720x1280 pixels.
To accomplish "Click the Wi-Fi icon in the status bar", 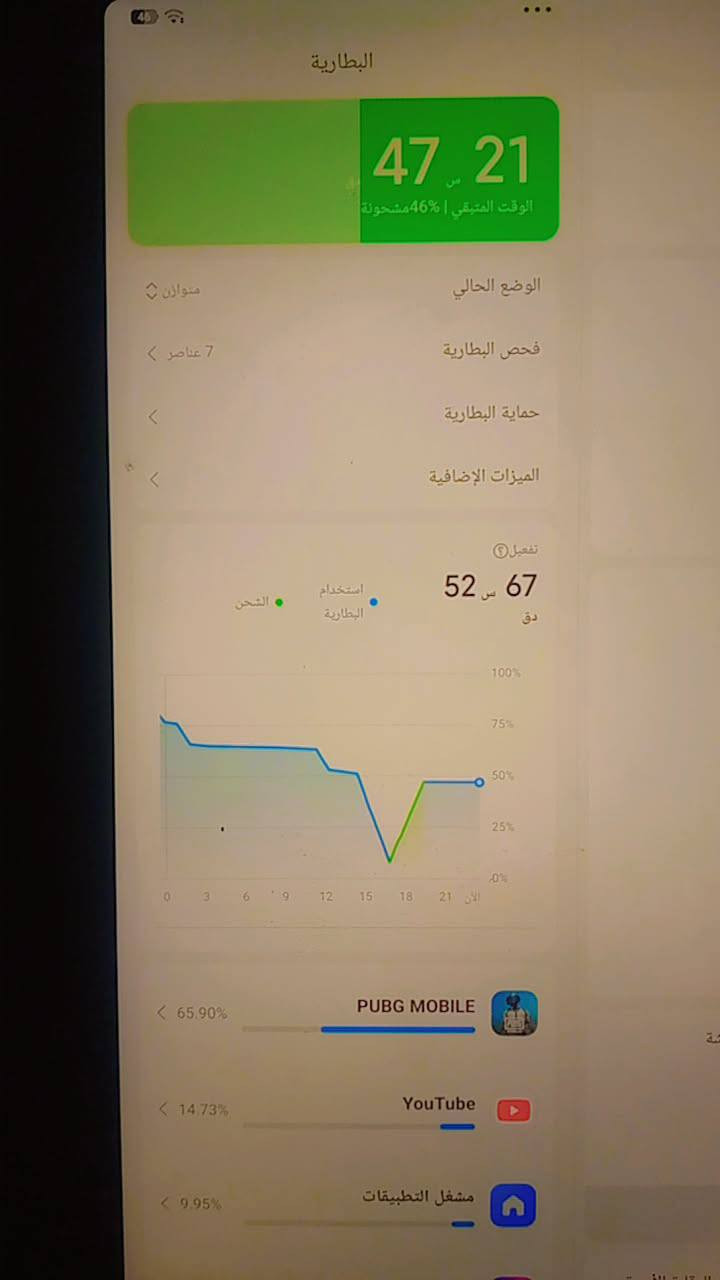I will (172, 15).
